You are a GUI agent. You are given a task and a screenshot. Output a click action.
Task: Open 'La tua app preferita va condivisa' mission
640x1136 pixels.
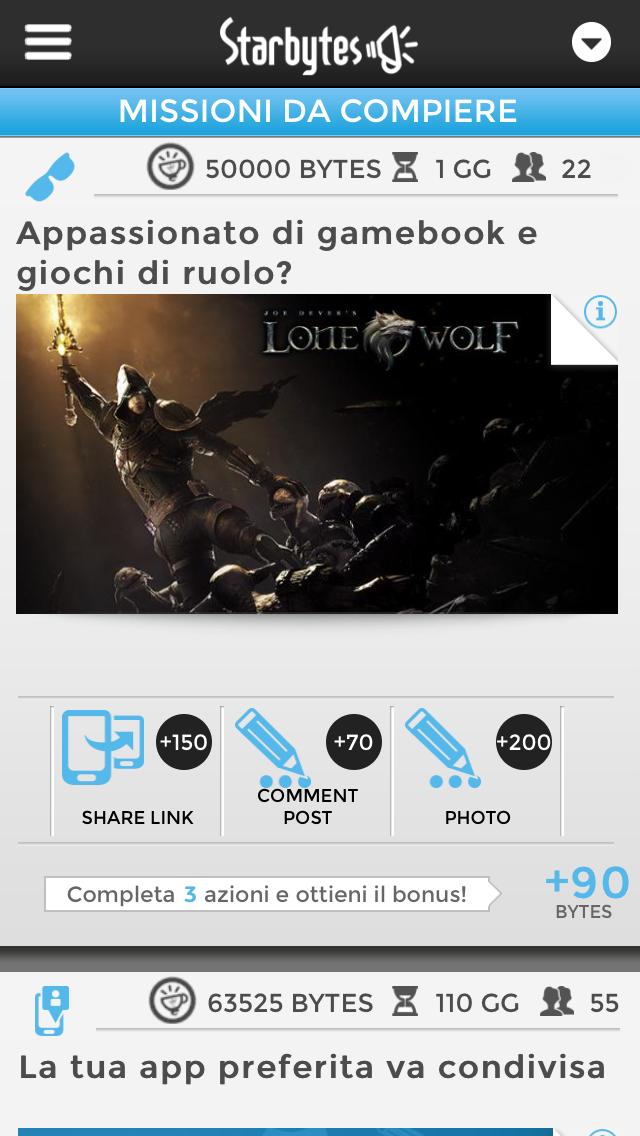[312, 1067]
